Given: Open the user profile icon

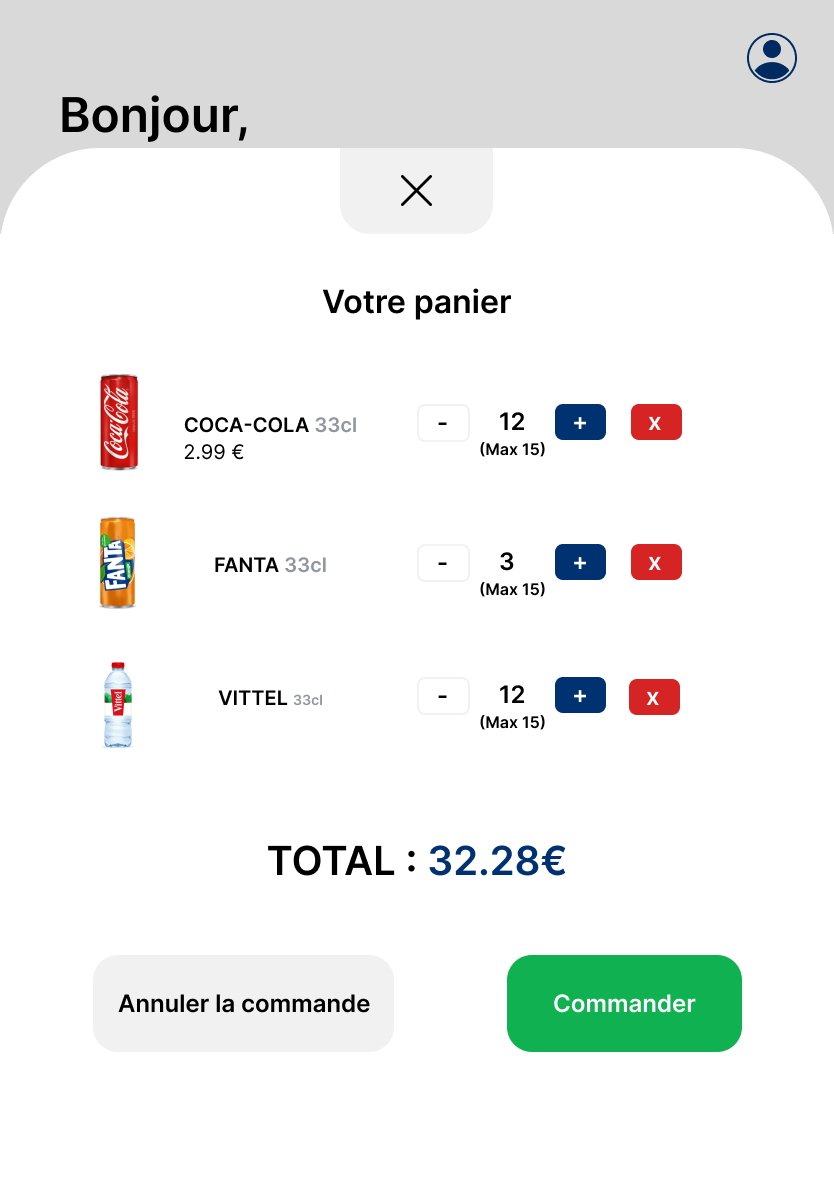Looking at the screenshot, I should point(770,58).
